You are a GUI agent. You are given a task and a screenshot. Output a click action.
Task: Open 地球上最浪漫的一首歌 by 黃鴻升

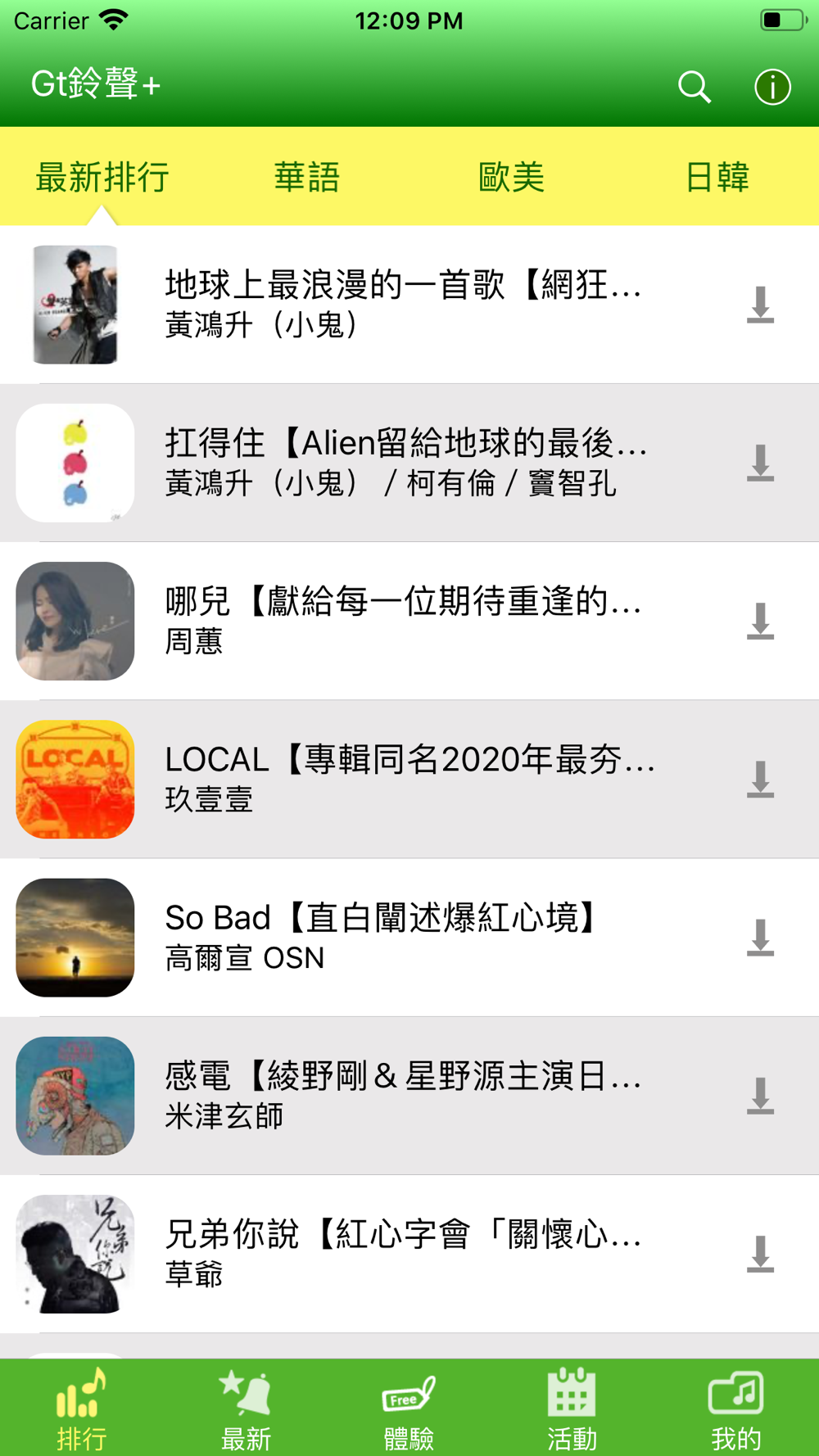point(409,305)
